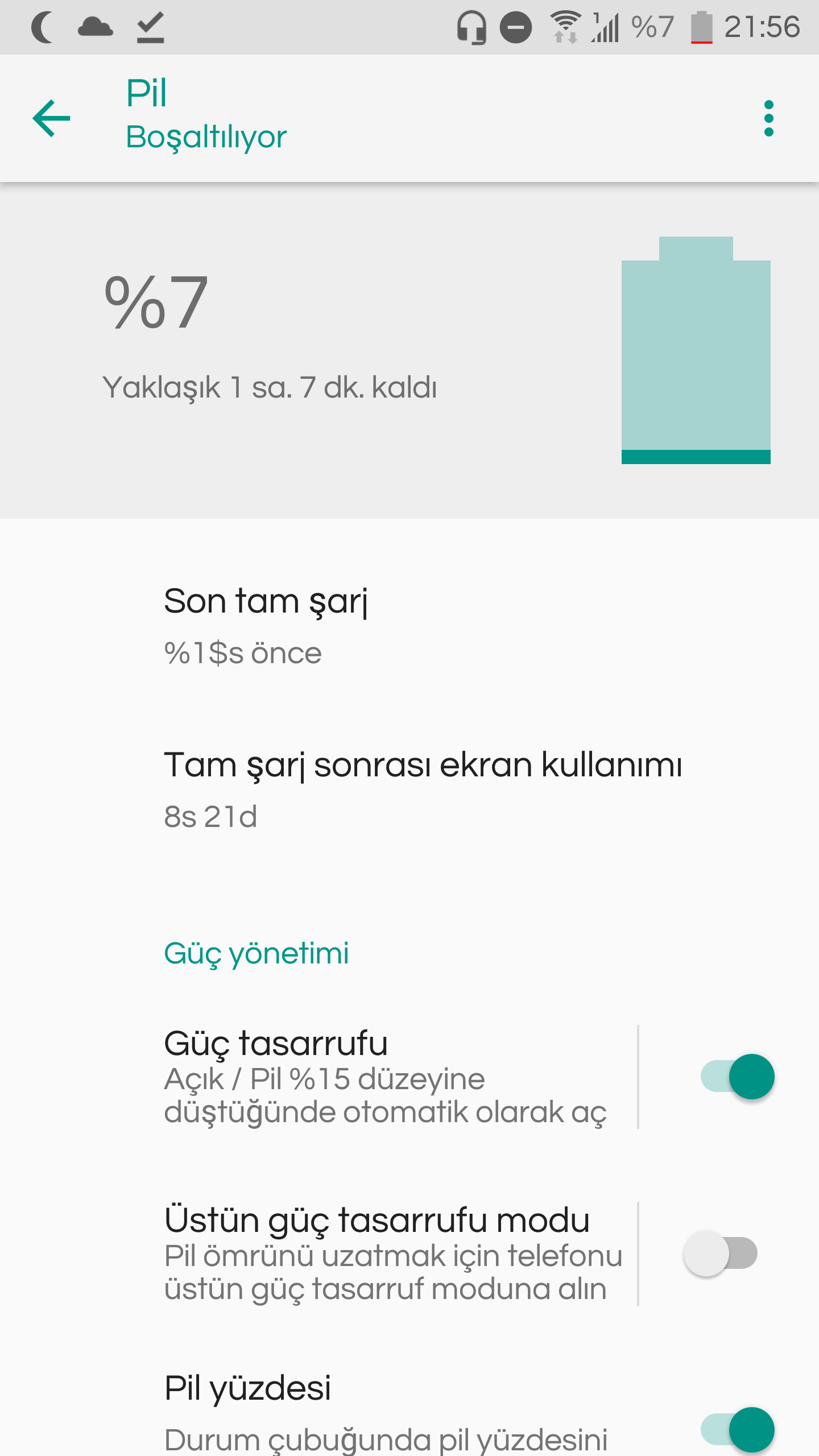Open Üstün güç tasarrufu modu details
The height and width of the screenshot is (1456, 819).
pyautogui.click(x=387, y=1253)
